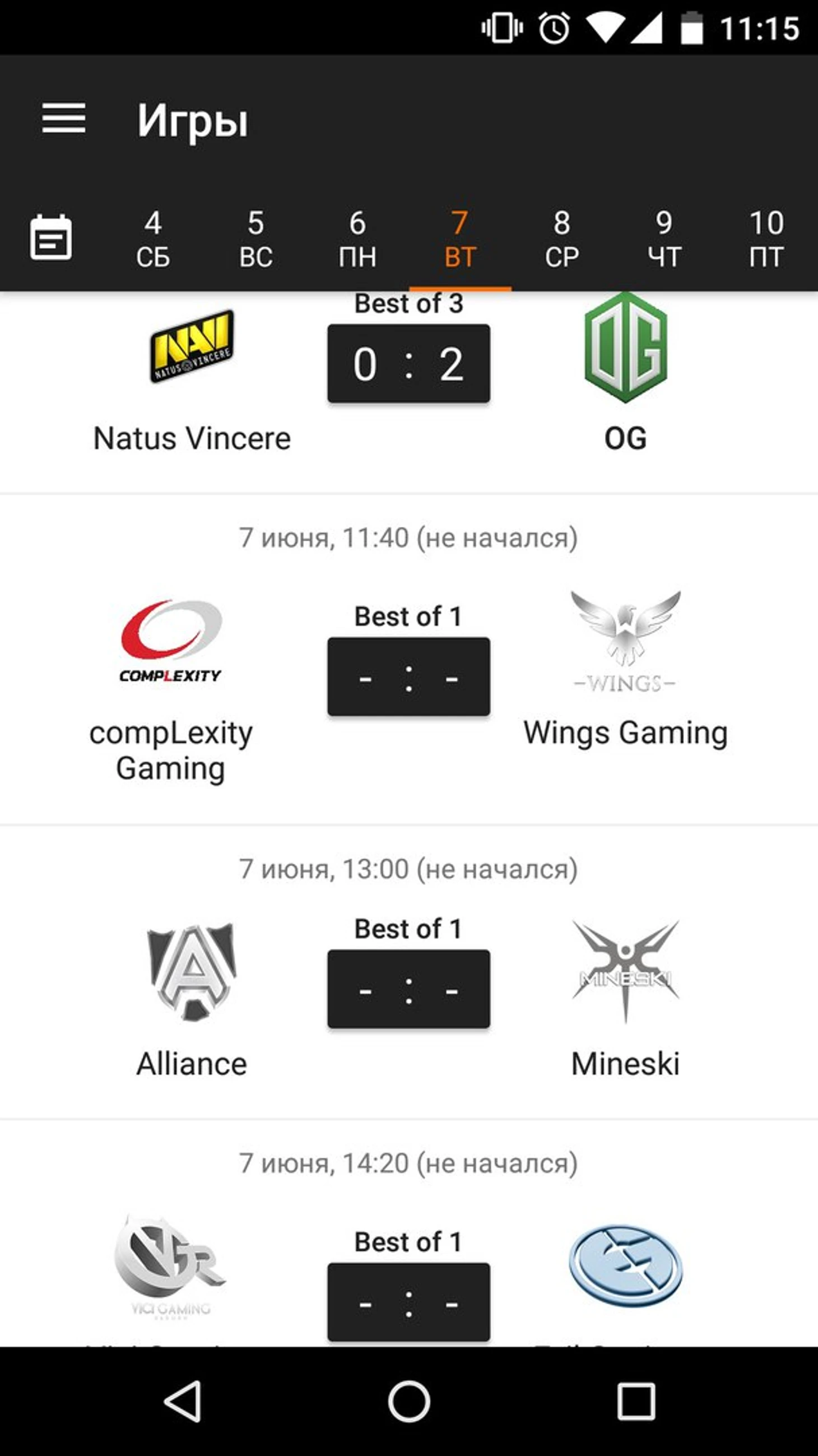This screenshot has height=1456, width=818.
Task: Go to the Android home screen
Action: point(409,1401)
